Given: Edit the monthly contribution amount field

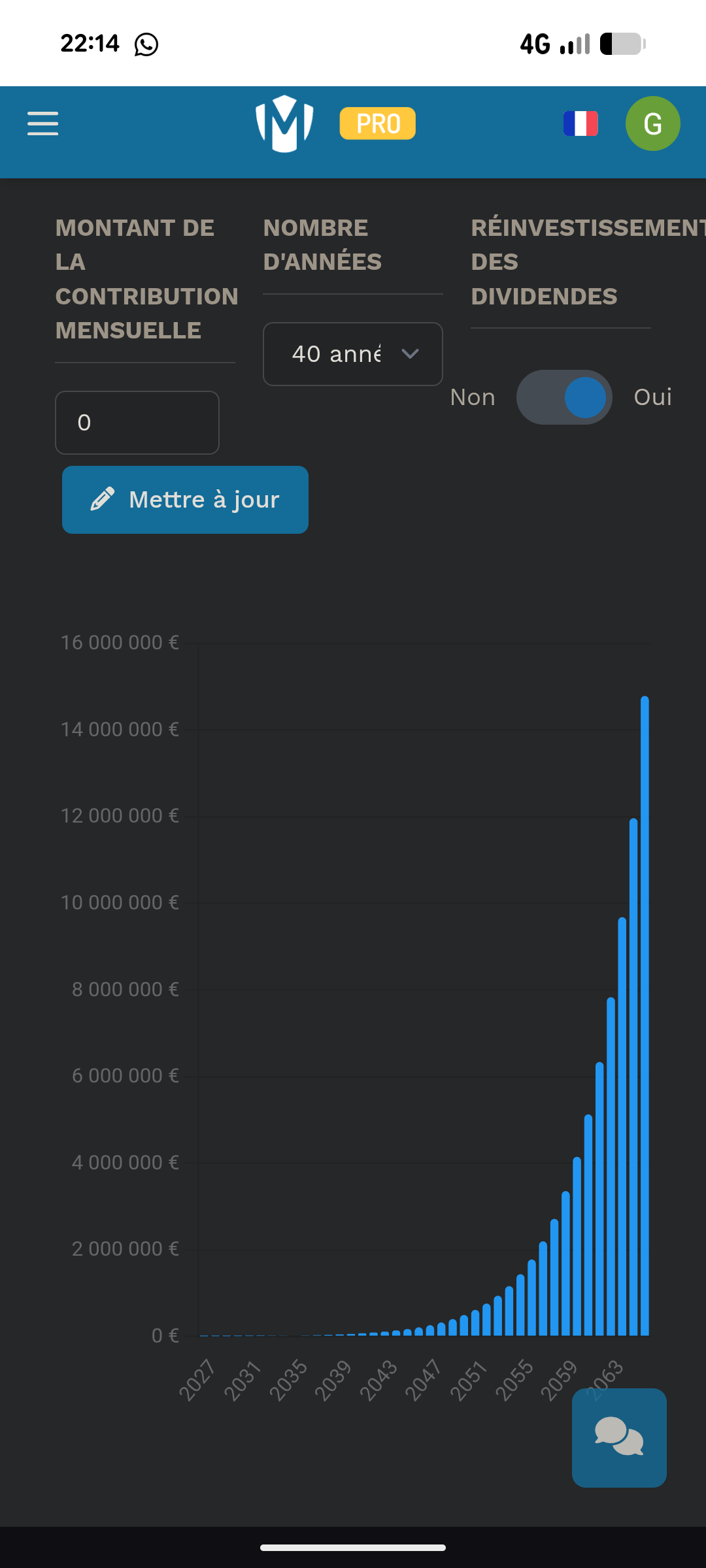Looking at the screenshot, I should (x=137, y=423).
